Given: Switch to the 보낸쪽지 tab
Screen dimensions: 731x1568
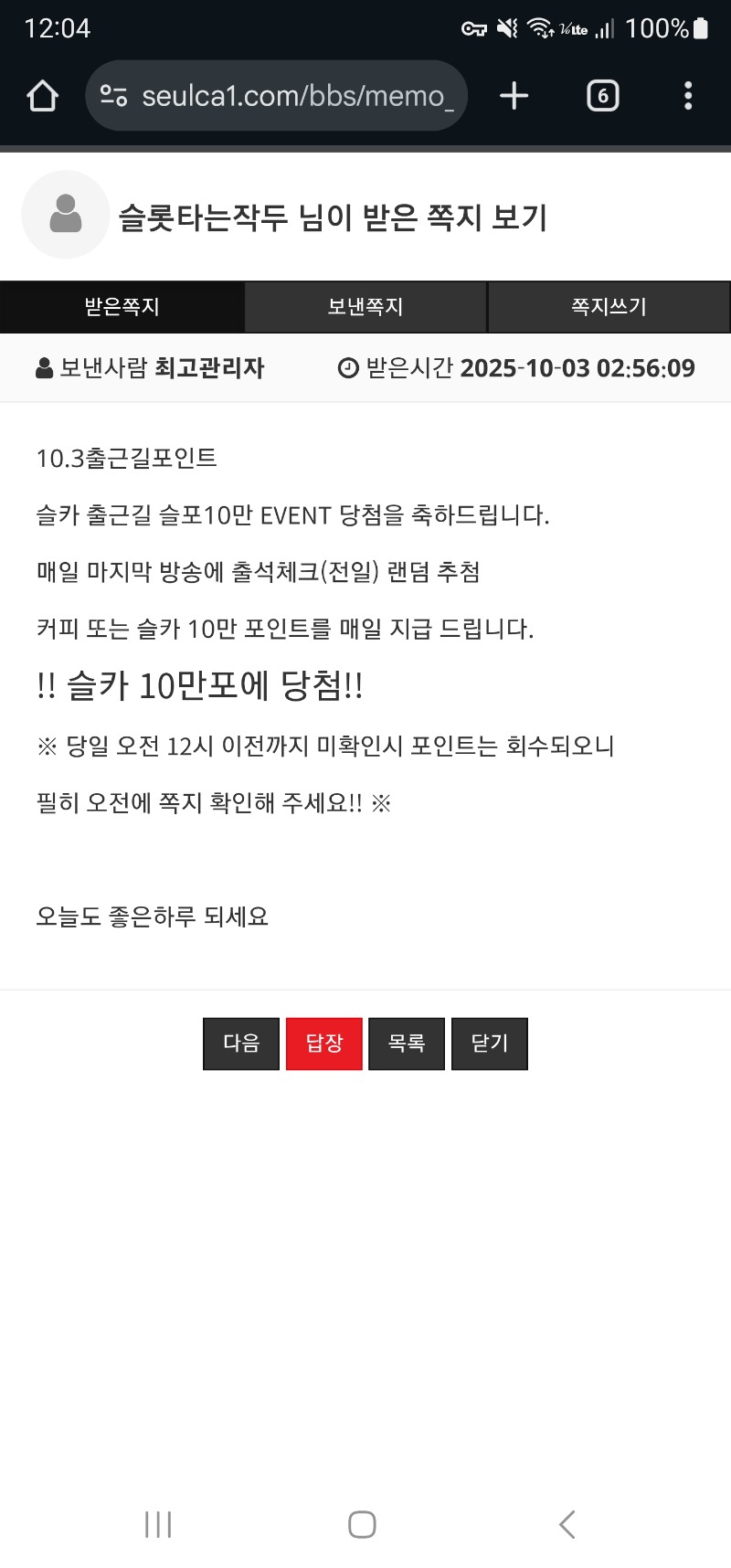Looking at the screenshot, I should (x=365, y=307).
